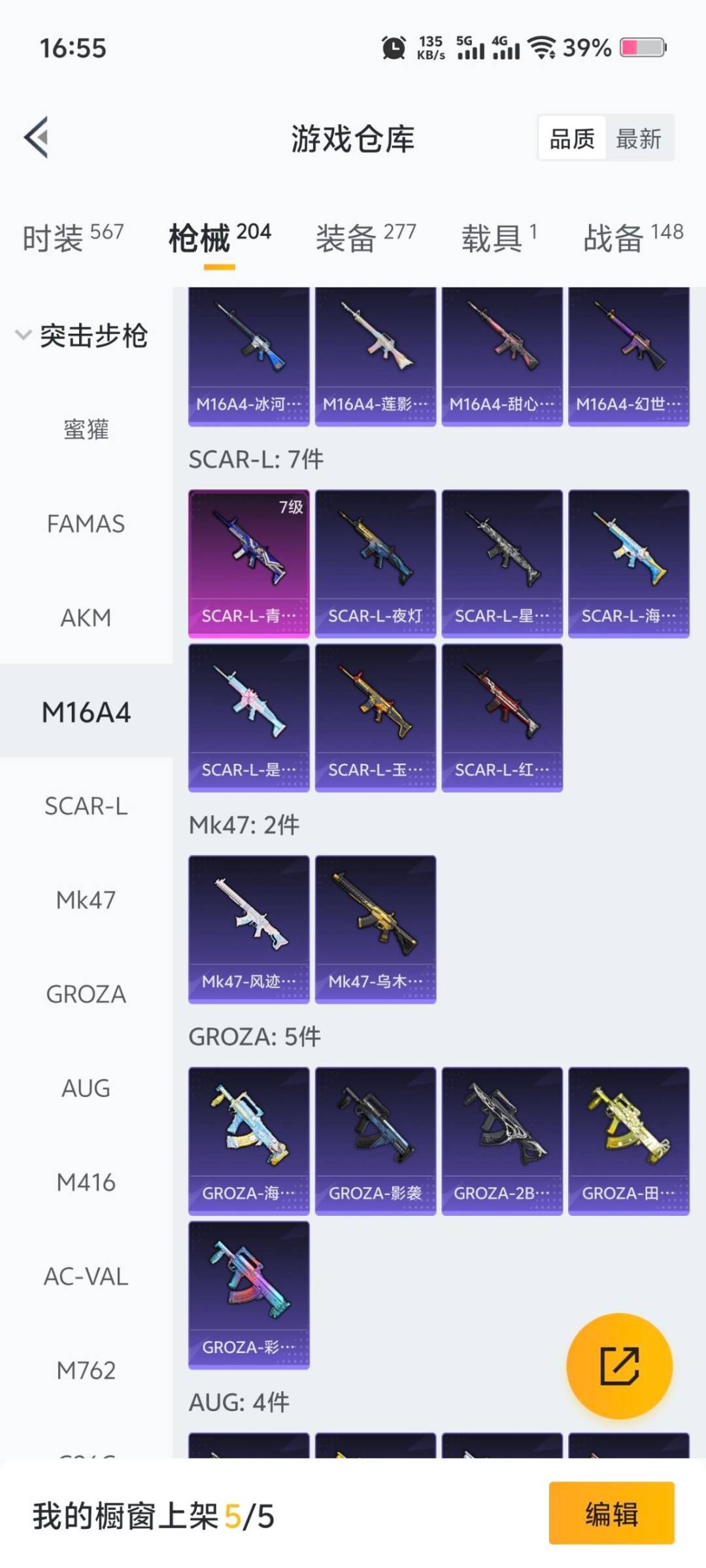Select AKM in the sidebar
This screenshot has height=1568, width=706.
tap(86, 618)
